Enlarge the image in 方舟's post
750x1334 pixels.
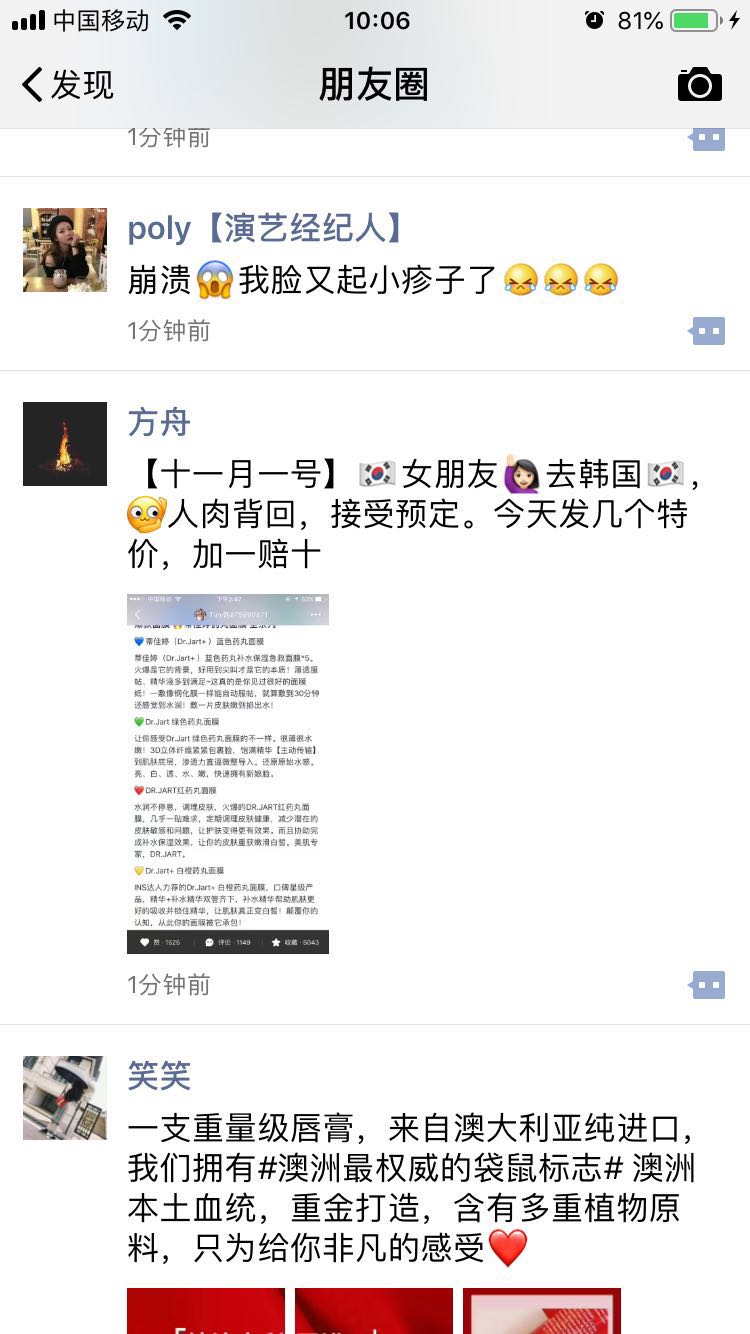pyautogui.click(x=228, y=773)
